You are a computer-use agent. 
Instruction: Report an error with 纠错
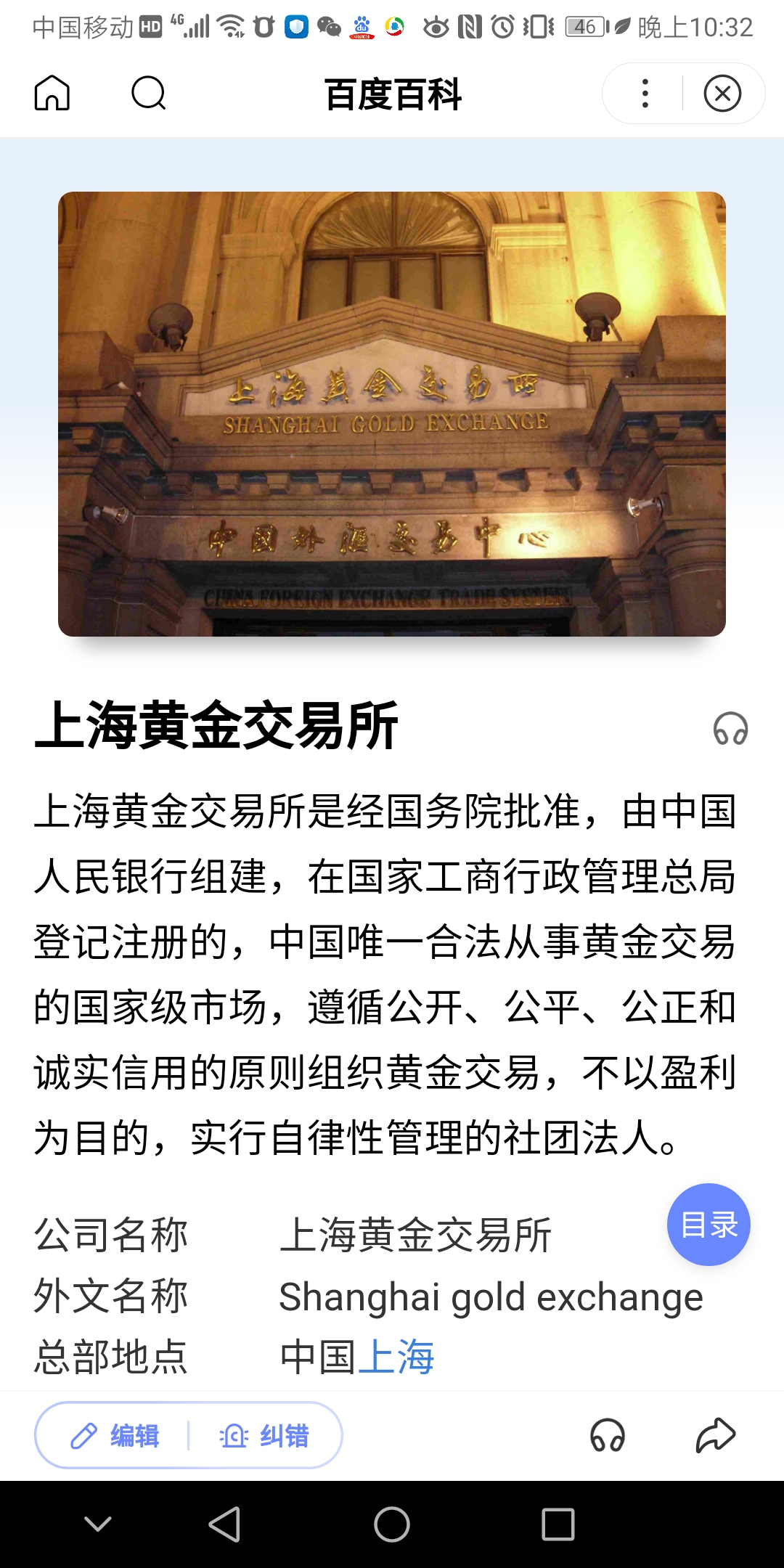click(x=264, y=1435)
